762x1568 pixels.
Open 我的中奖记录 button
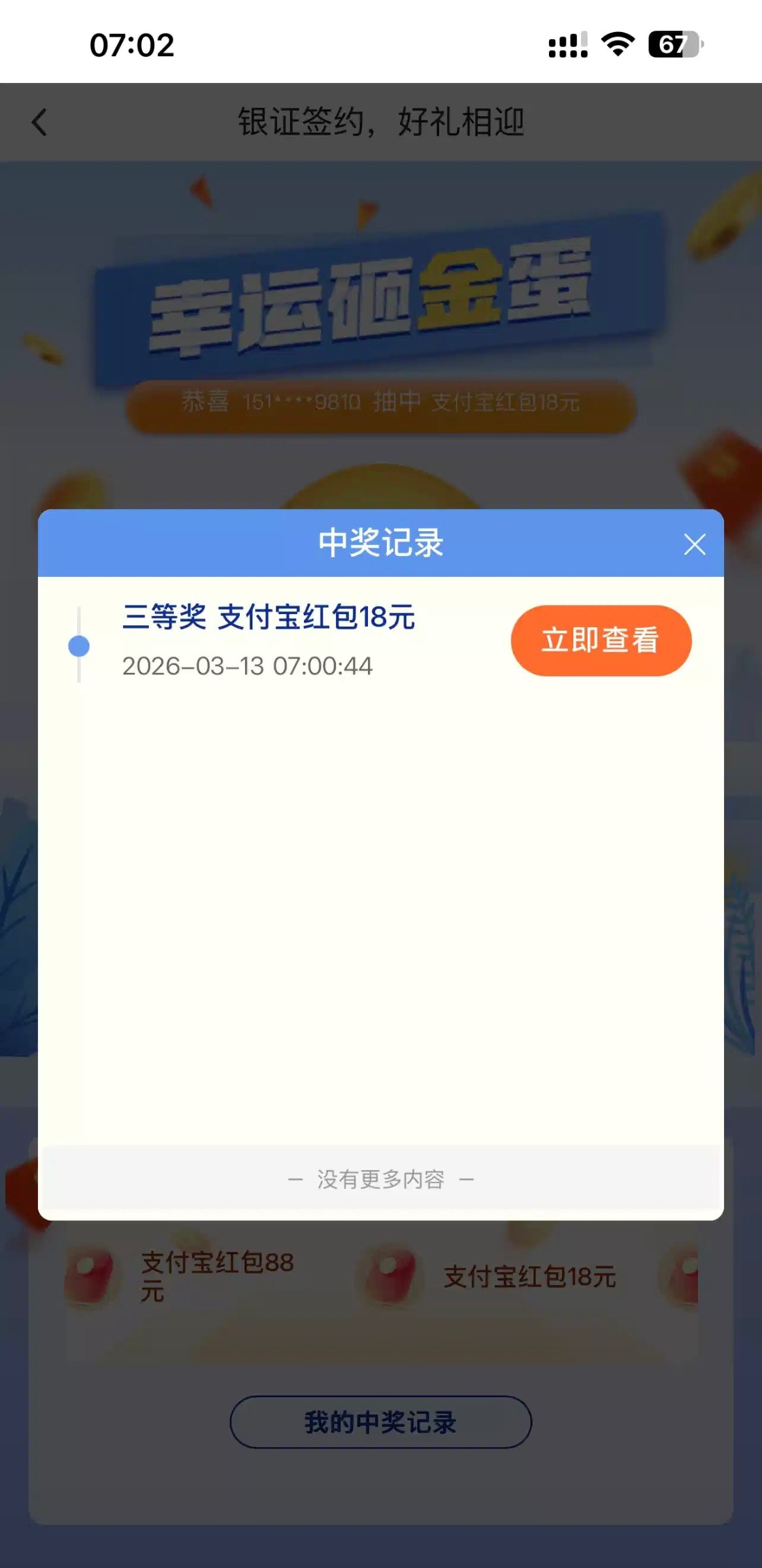pyautogui.click(x=380, y=1422)
